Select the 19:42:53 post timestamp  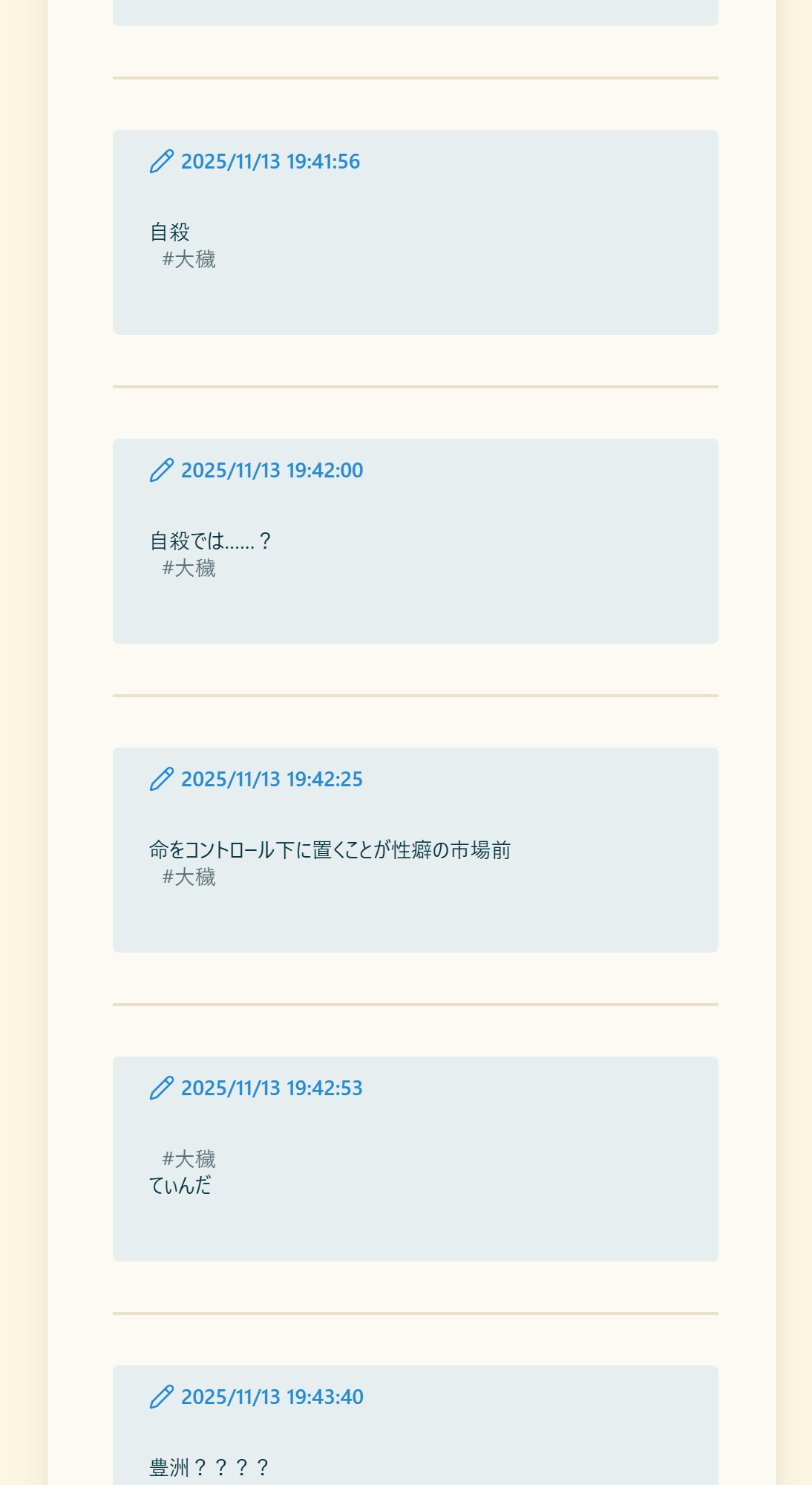(x=272, y=1089)
